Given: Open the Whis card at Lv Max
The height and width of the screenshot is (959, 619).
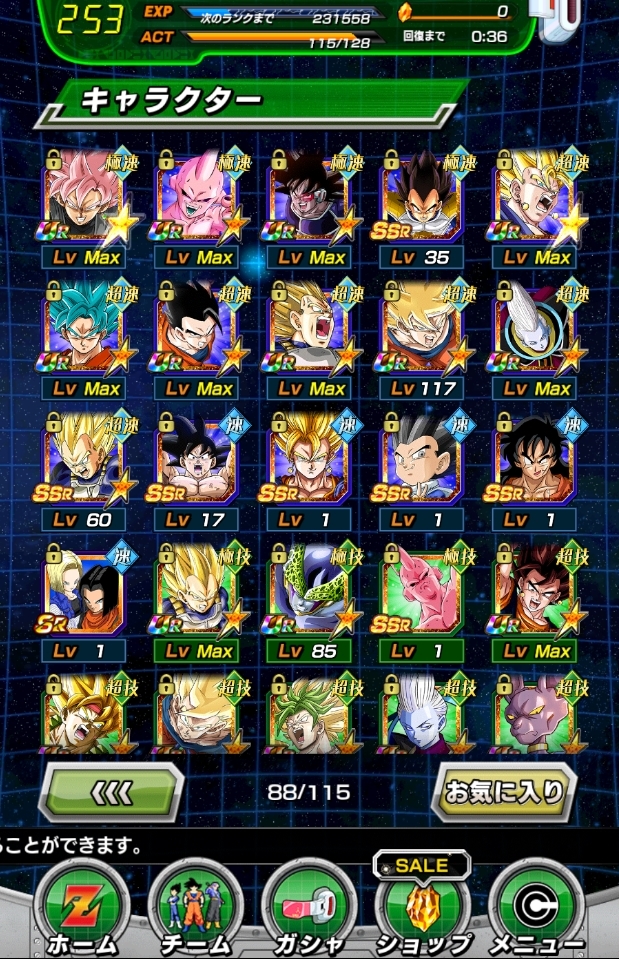Looking at the screenshot, I should pos(534,328).
